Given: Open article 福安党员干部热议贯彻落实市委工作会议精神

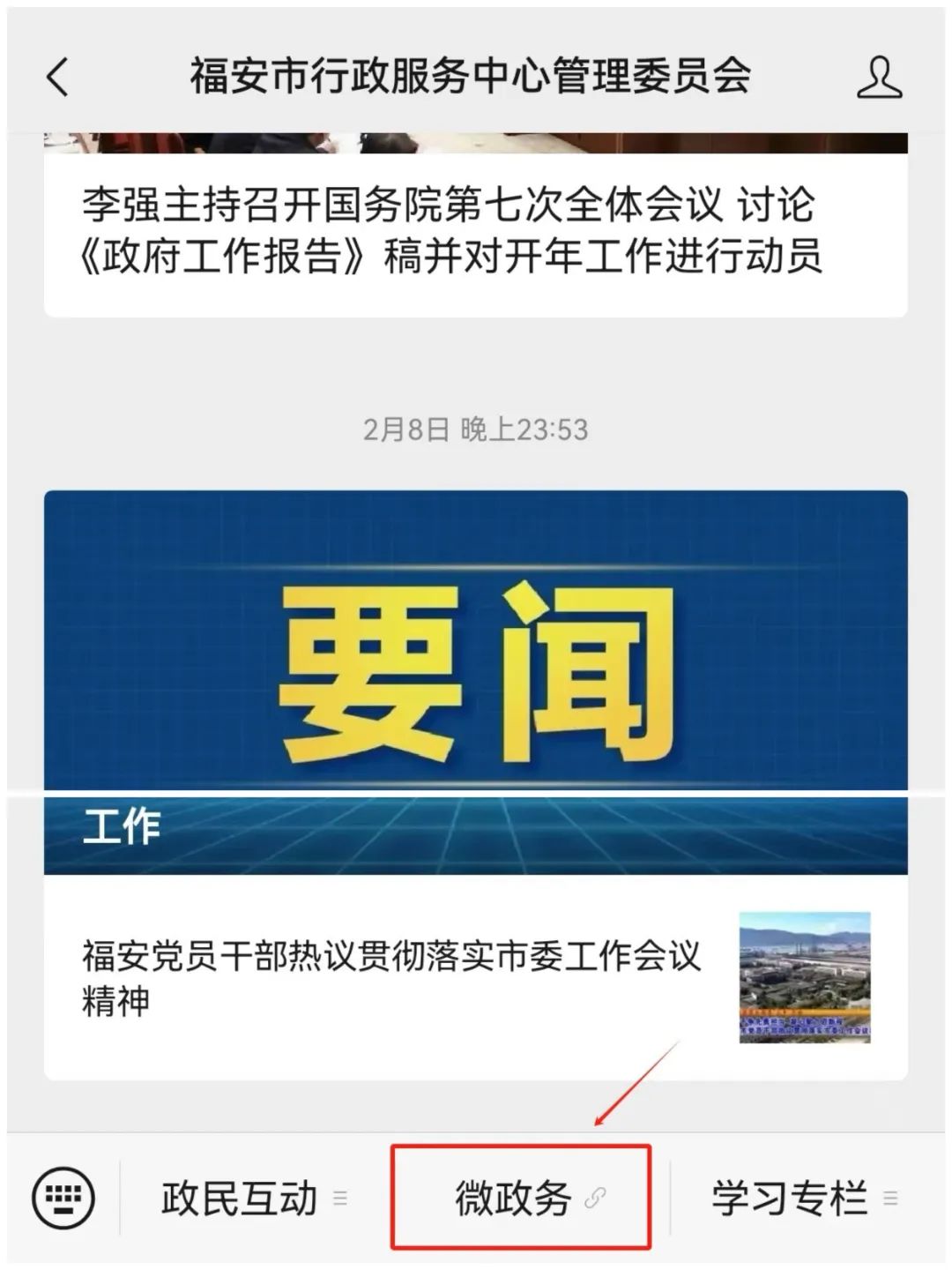Looking at the screenshot, I should point(392,977).
